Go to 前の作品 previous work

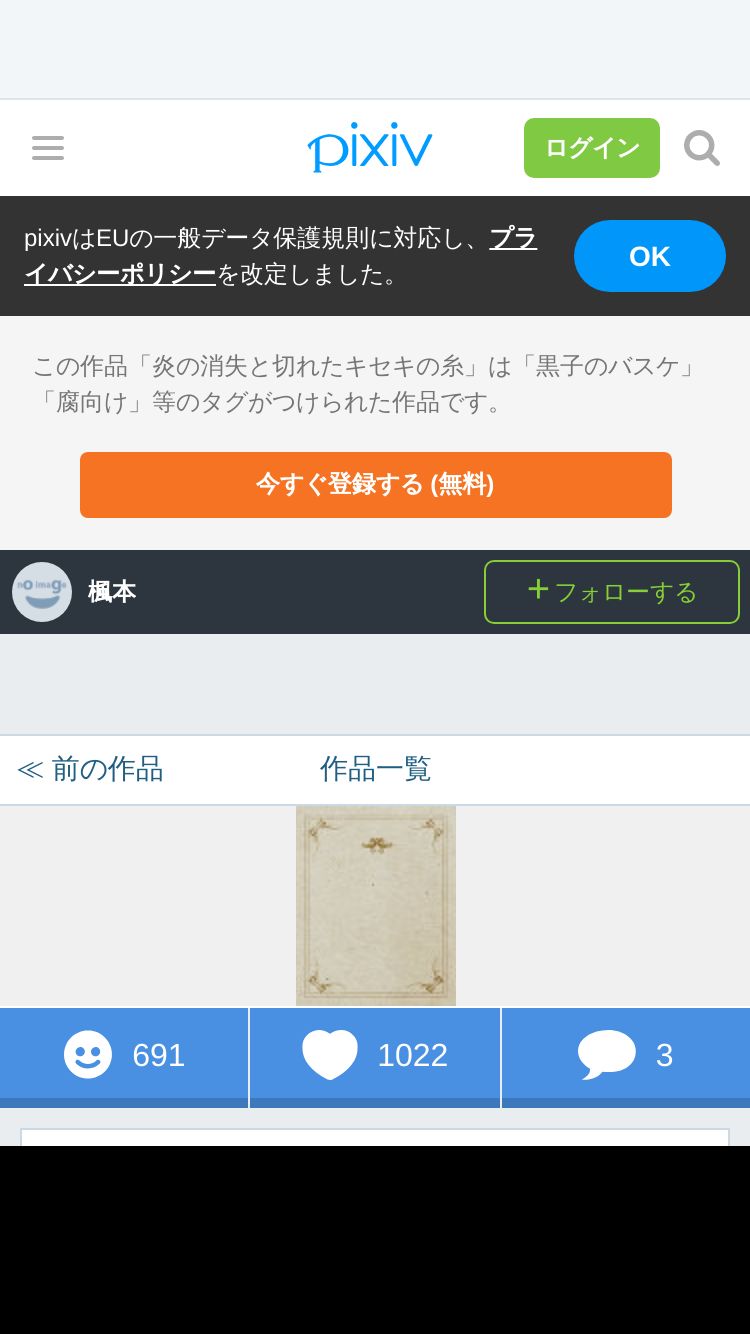click(90, 769)
